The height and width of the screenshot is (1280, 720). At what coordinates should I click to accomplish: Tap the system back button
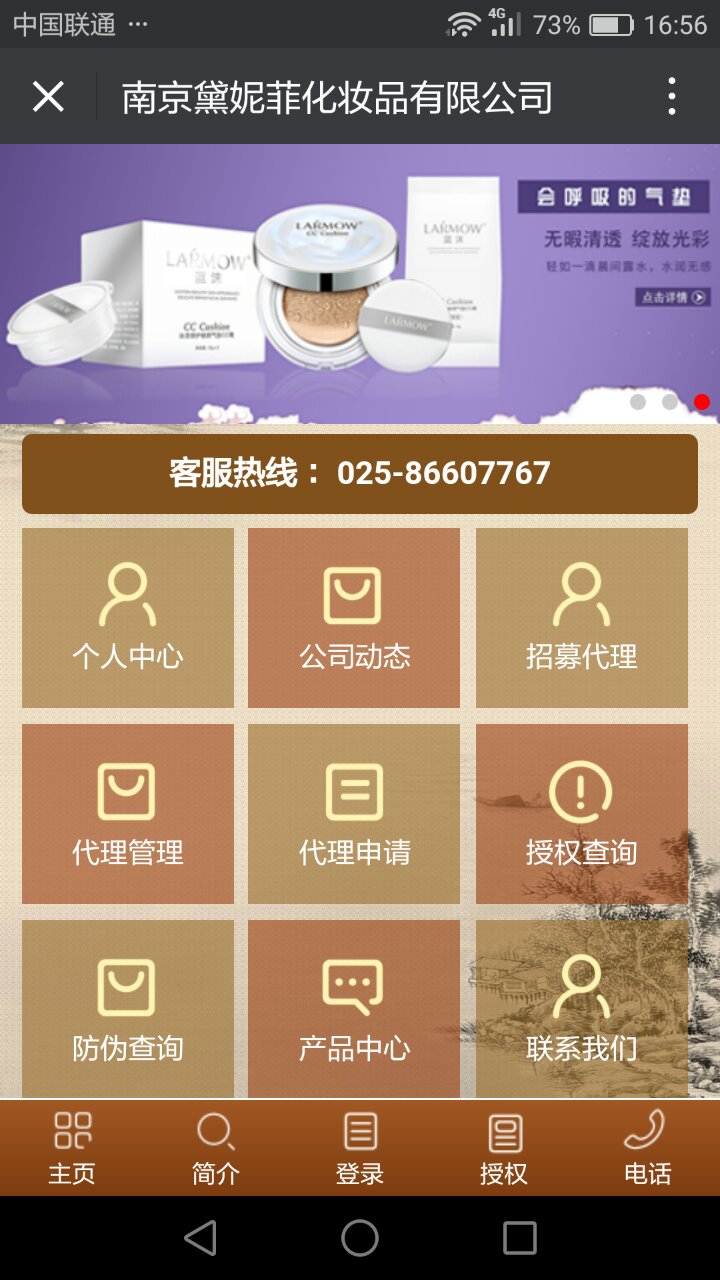click(200, 1238)
